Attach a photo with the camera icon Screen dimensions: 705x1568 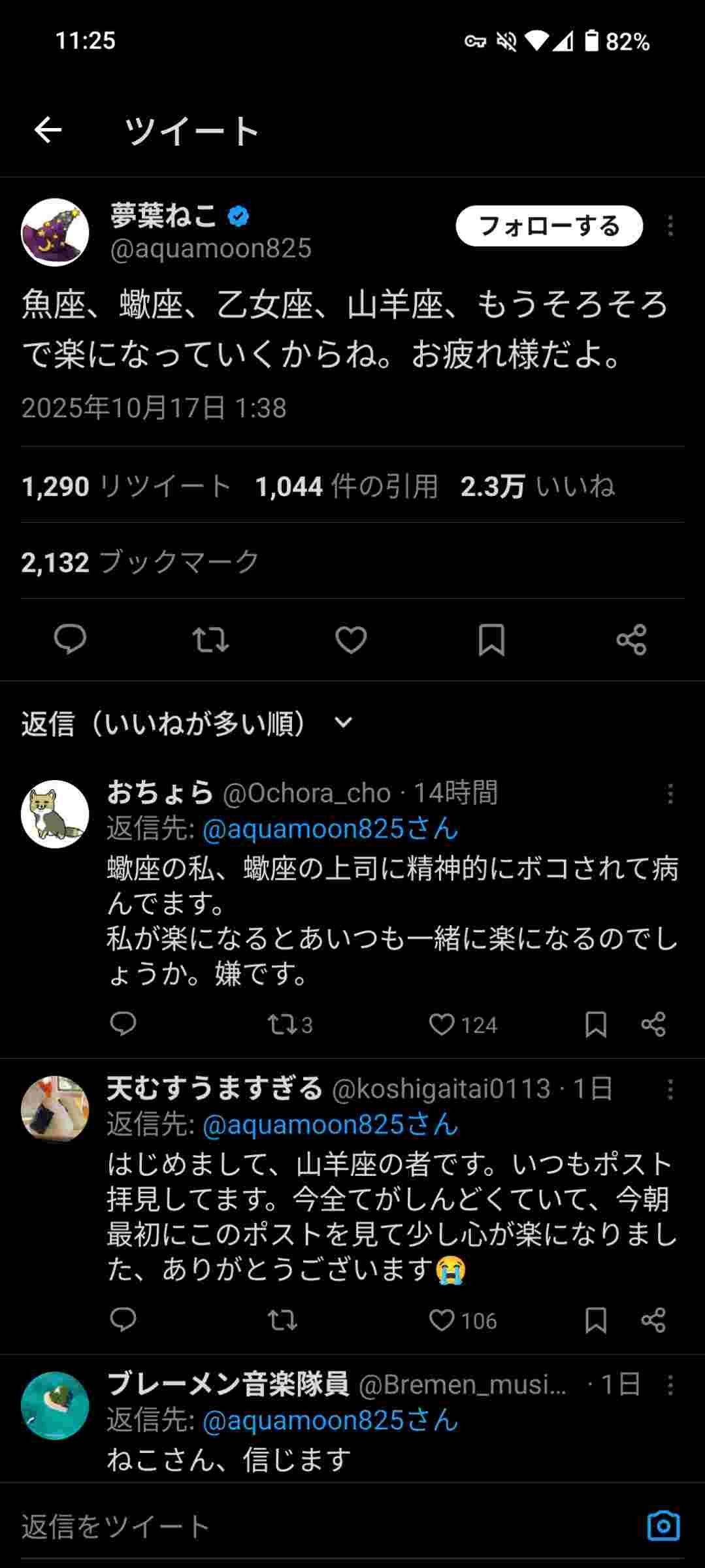(663, 1526)
